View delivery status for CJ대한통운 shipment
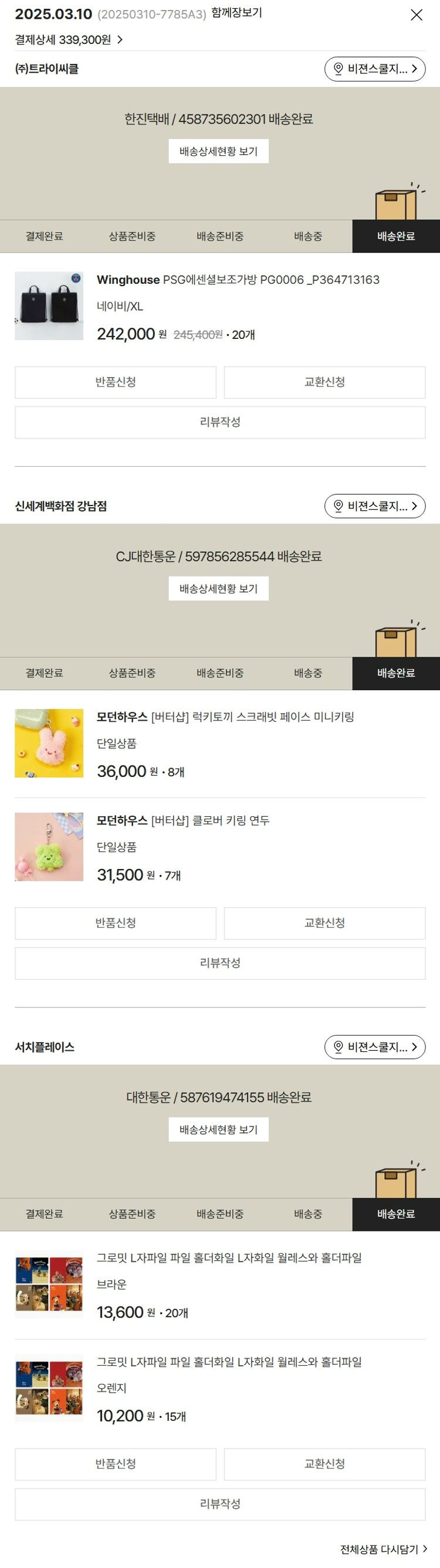 click(x=218, y=589)
